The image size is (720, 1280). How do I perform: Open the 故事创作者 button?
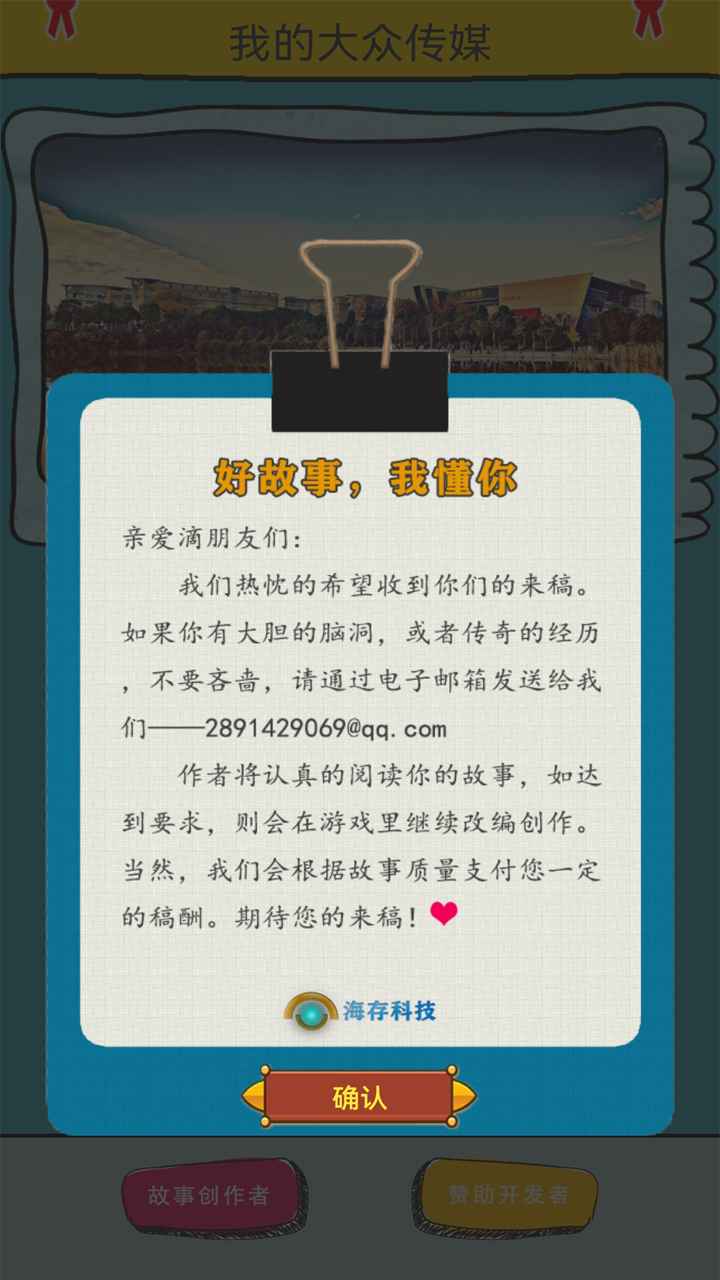coord(208,1196)
